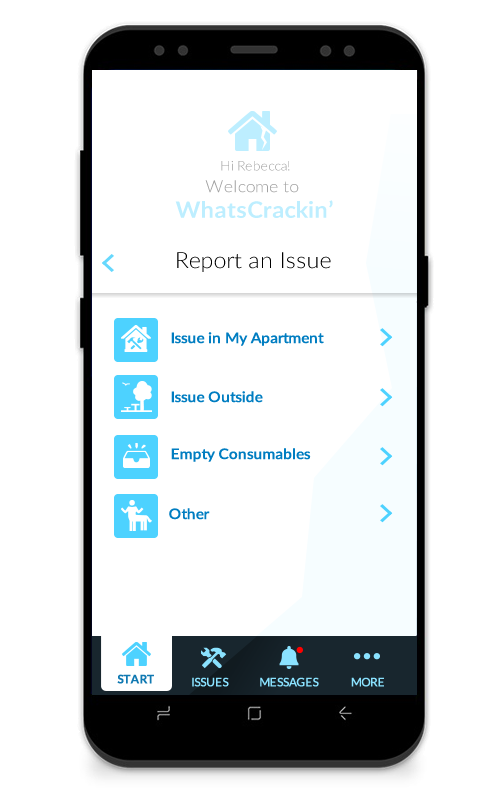The width and height of the screenshot is (500, 806).
Task: Select Issue Outside
Action: tap(253, 397)
